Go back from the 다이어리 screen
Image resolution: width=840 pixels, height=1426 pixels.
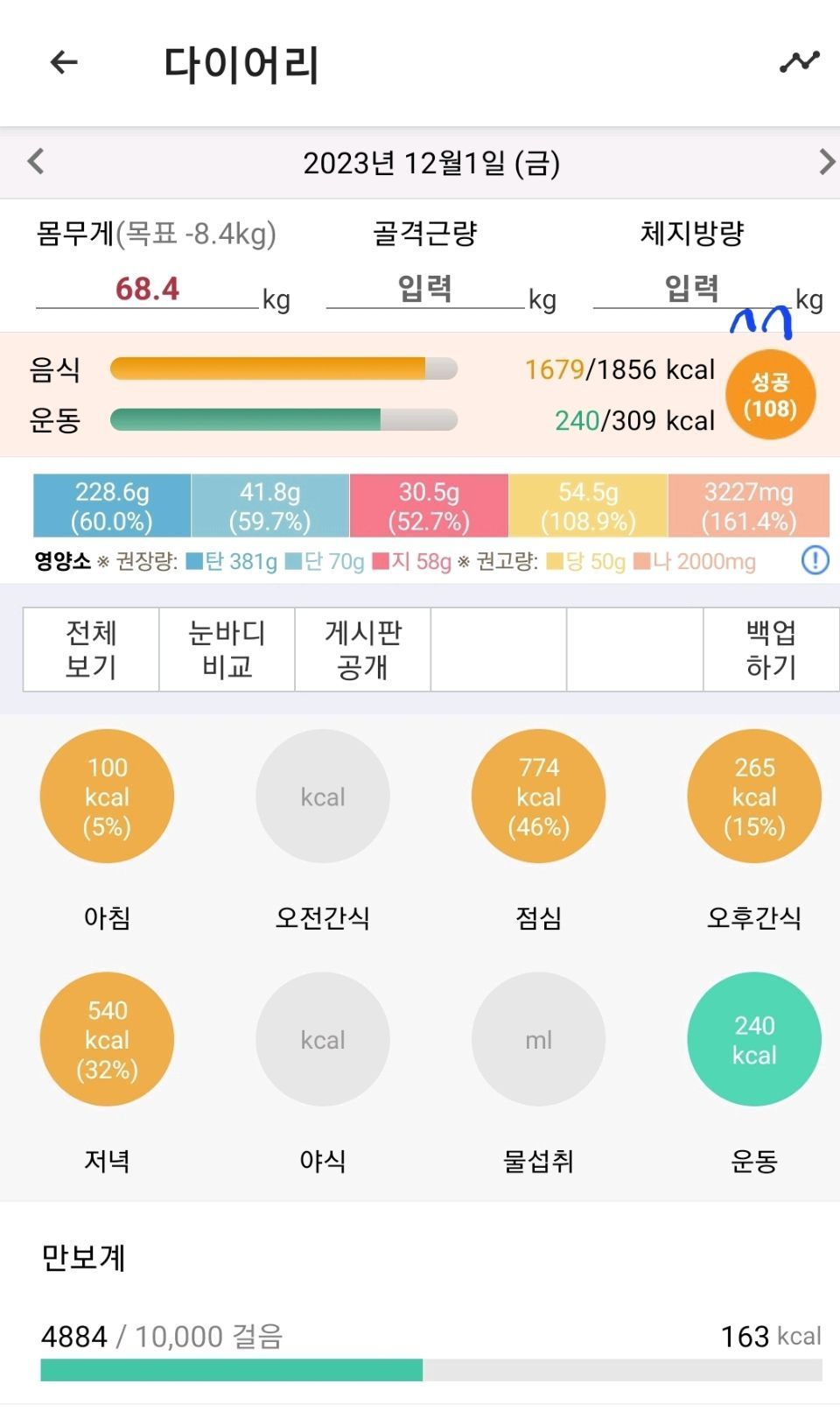(64, 63)
